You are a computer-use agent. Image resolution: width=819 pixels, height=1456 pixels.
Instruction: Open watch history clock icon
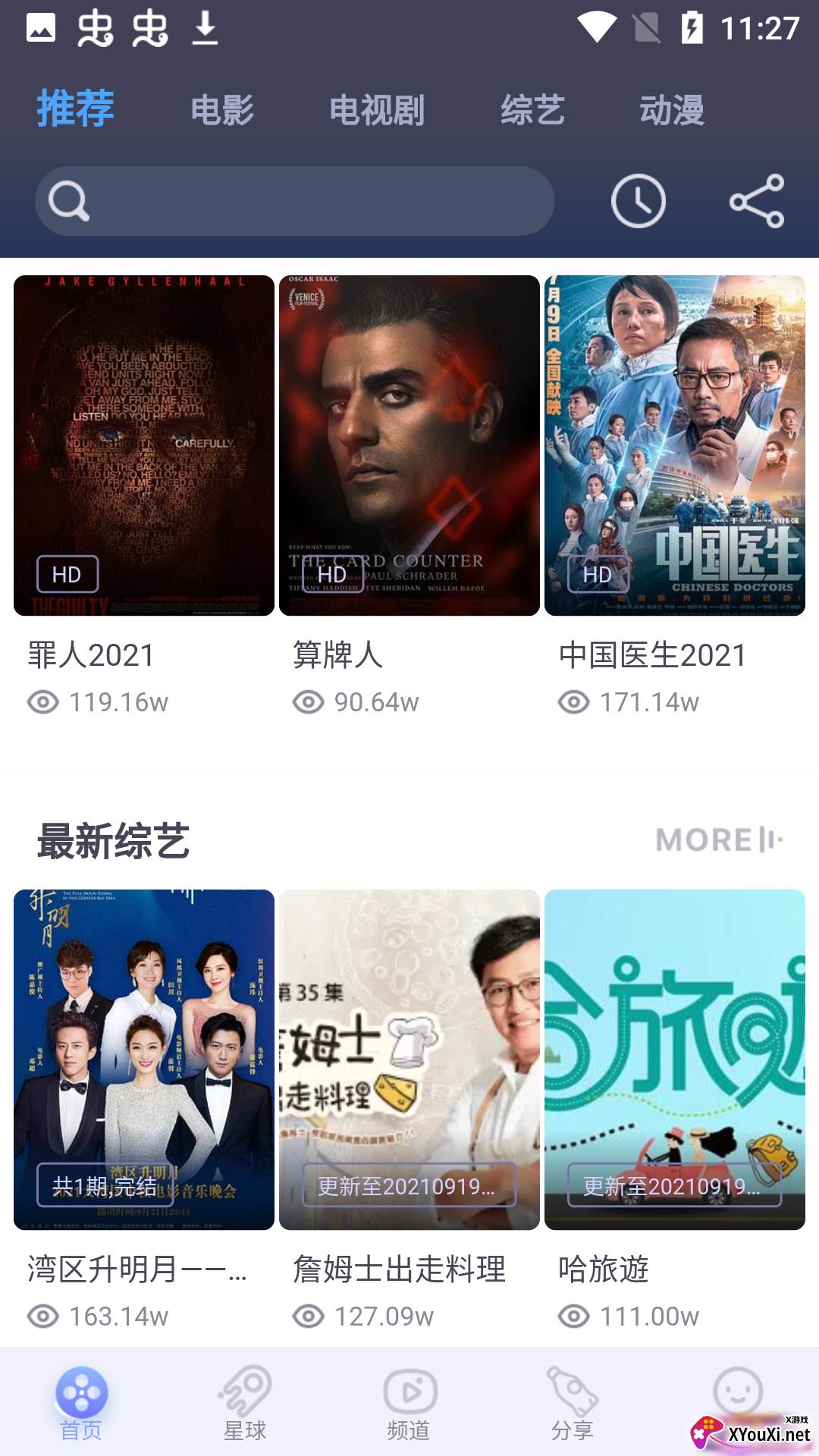click(x=639, y=201)
